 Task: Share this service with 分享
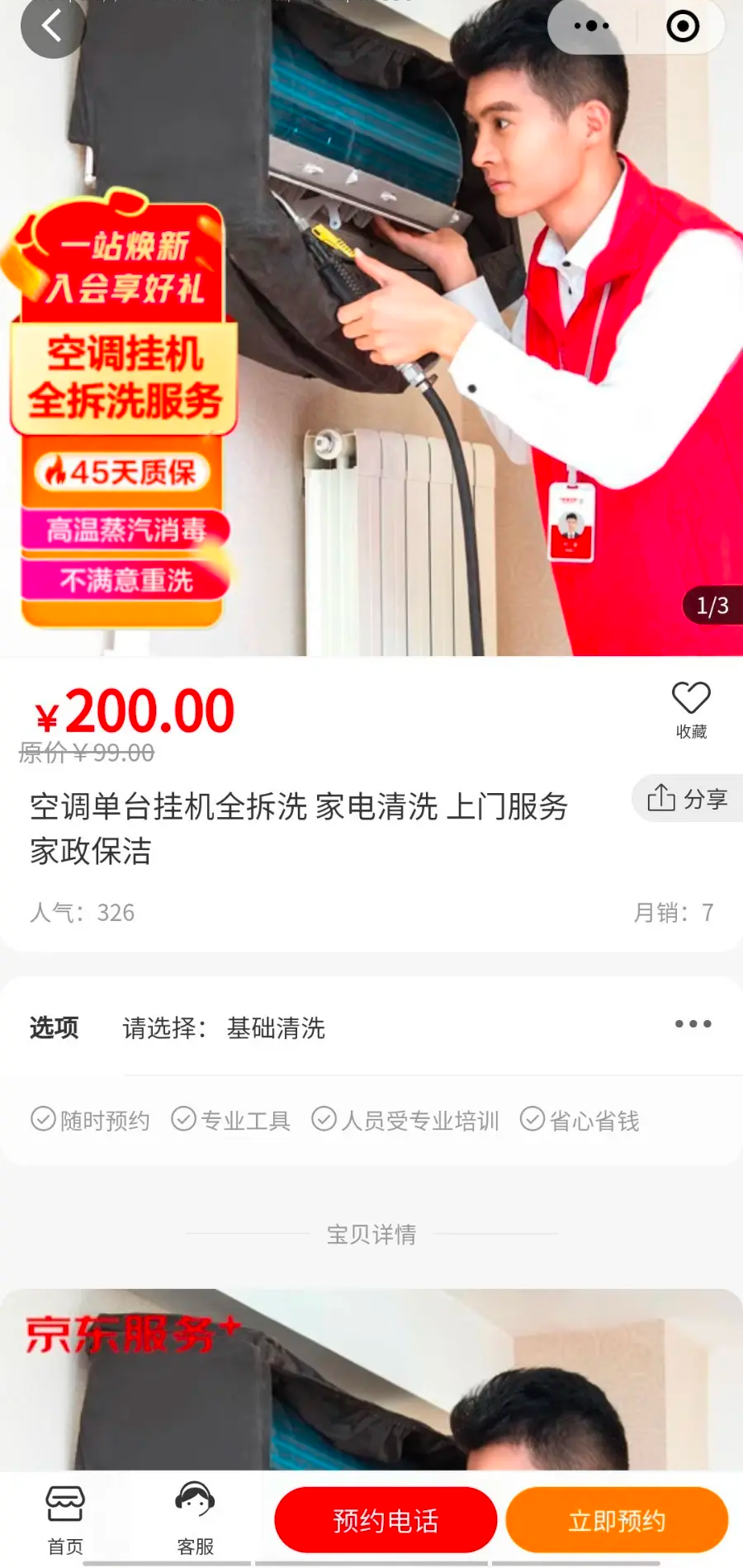[688, 798]
